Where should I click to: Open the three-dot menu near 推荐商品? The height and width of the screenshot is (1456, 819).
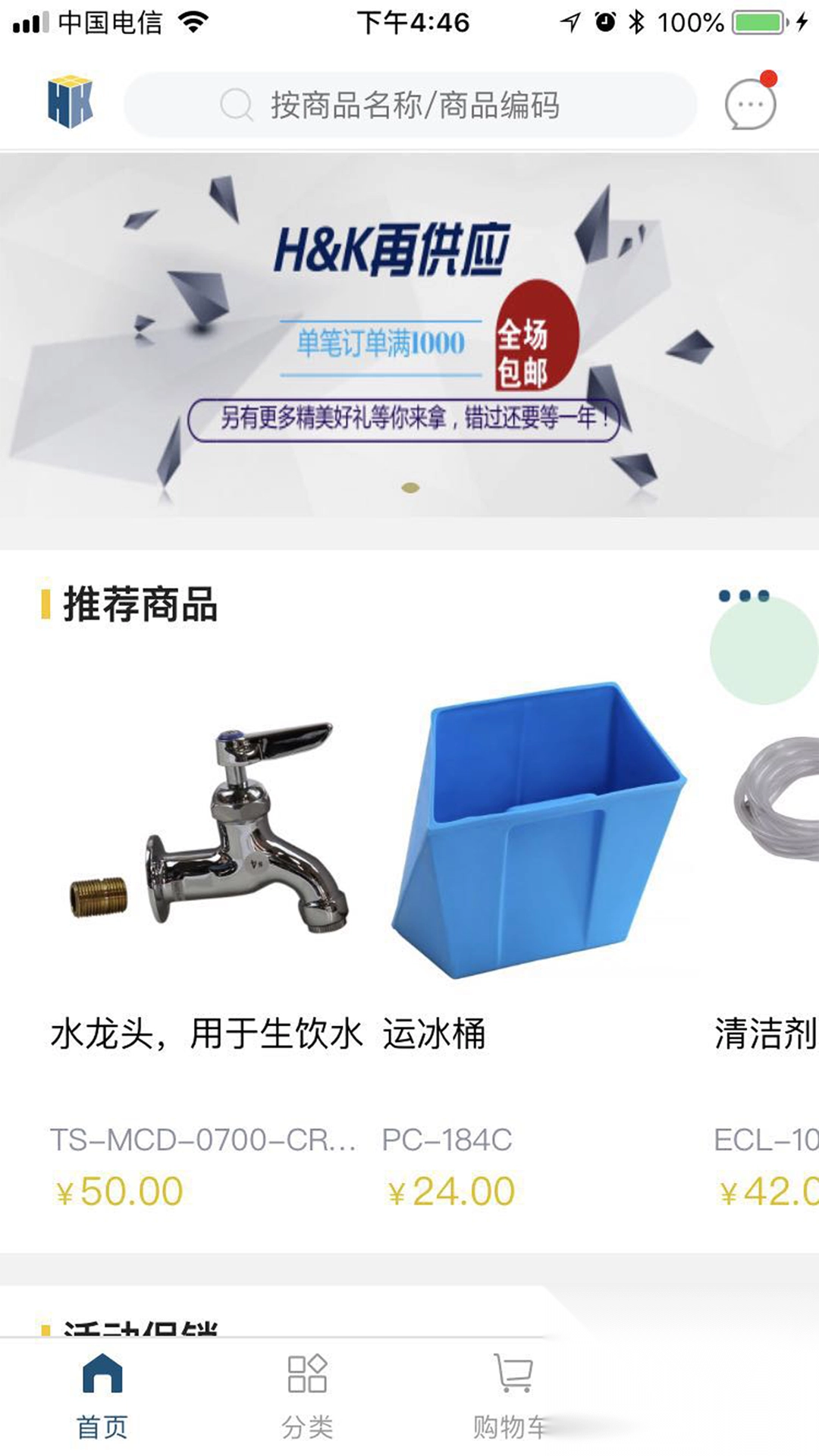point(743,597)
